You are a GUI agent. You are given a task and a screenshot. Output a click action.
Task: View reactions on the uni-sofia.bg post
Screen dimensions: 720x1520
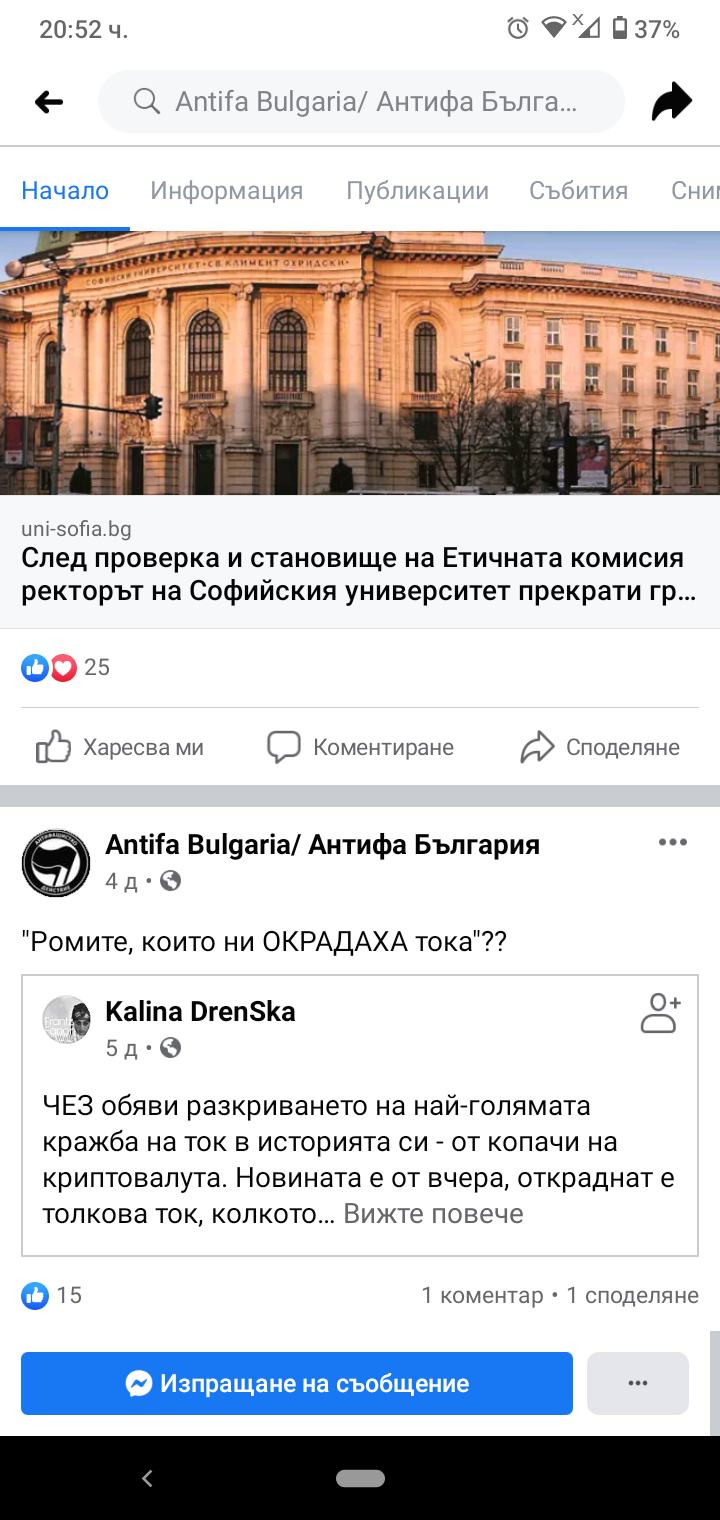66,668
